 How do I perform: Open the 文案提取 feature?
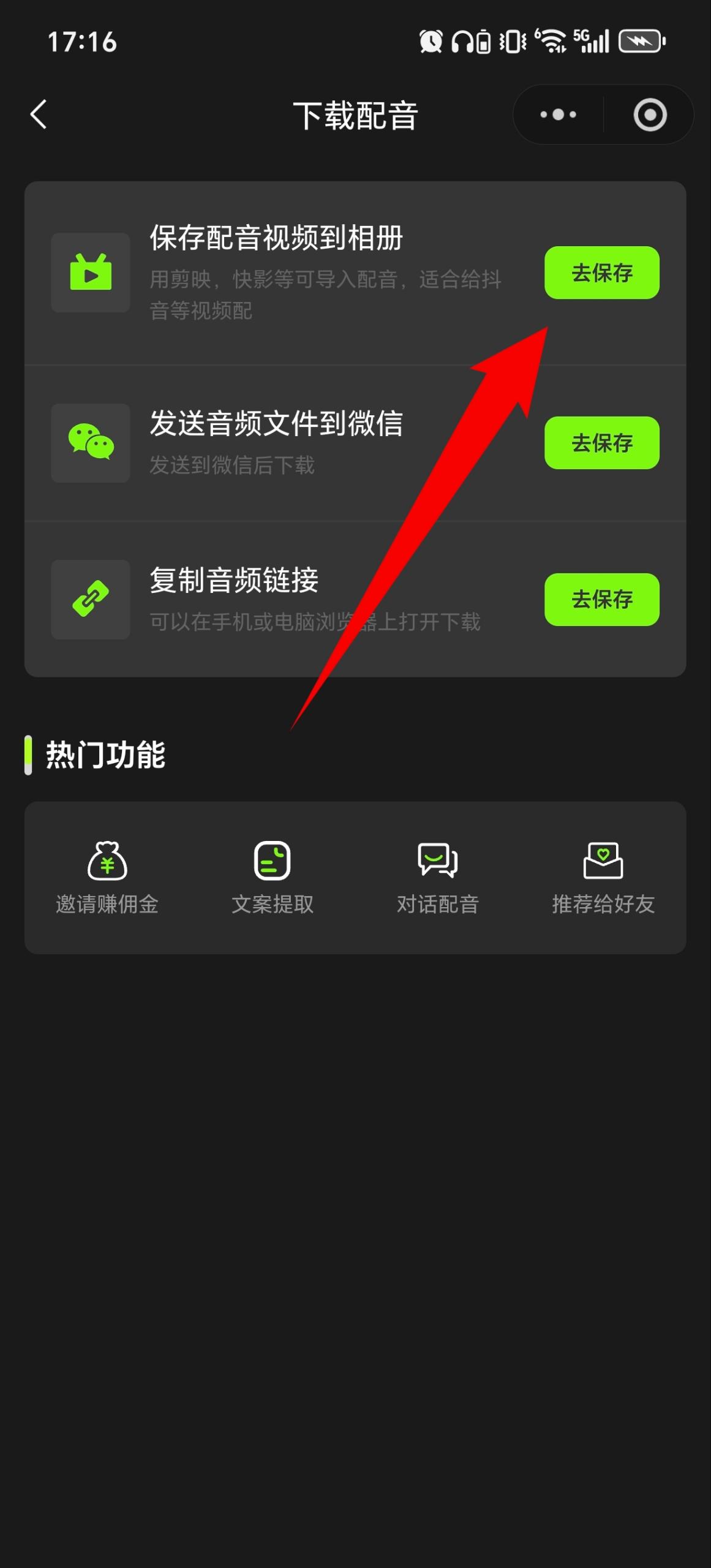(x=273, y=876)
